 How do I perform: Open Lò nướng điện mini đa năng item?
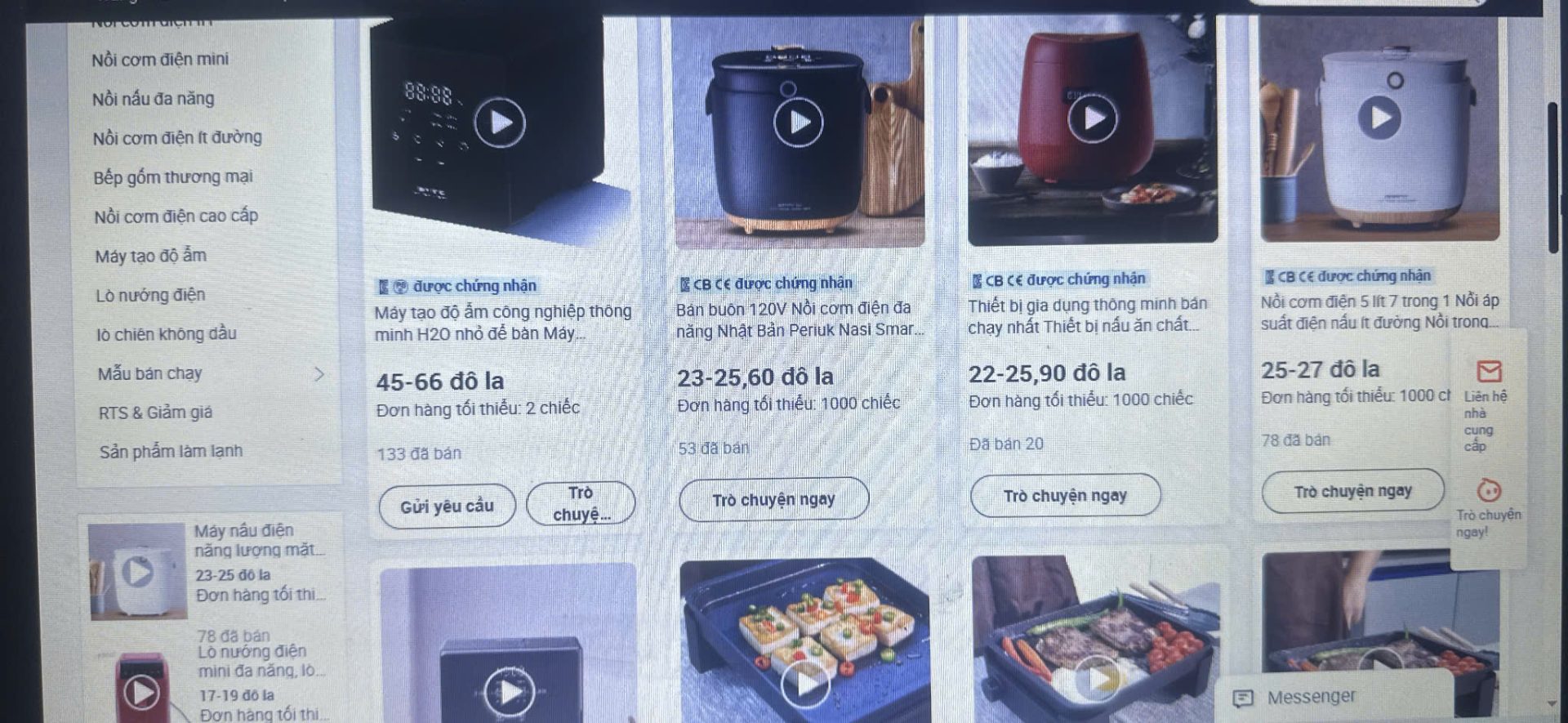coord(260,661)
